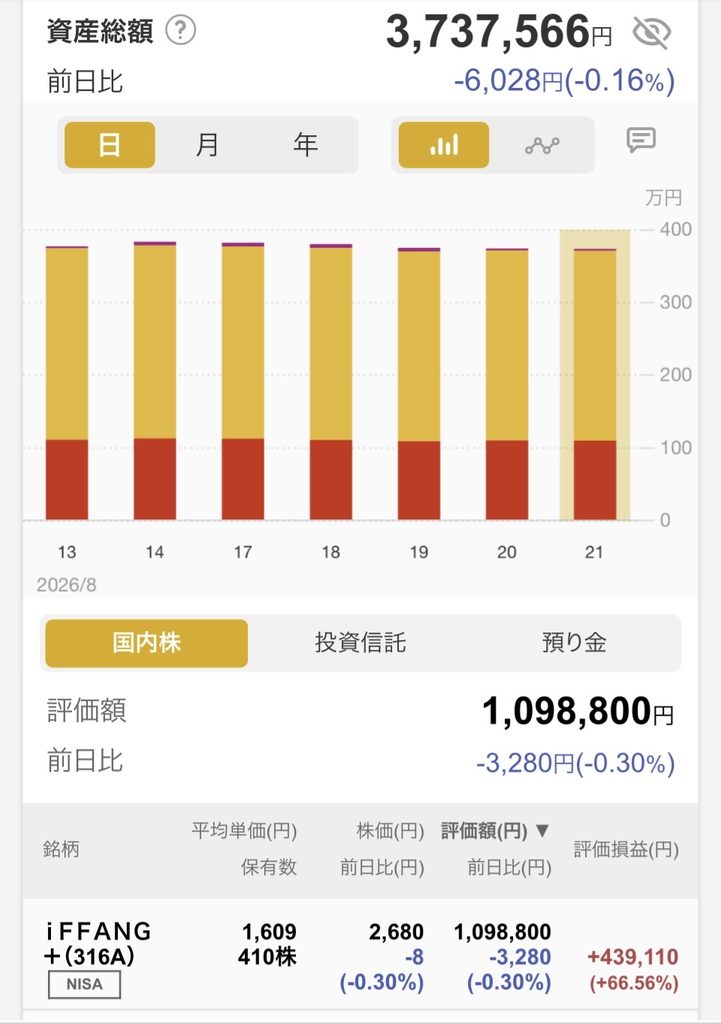Switch chart period to 月

pyautogui.click(x=207, y=145)
